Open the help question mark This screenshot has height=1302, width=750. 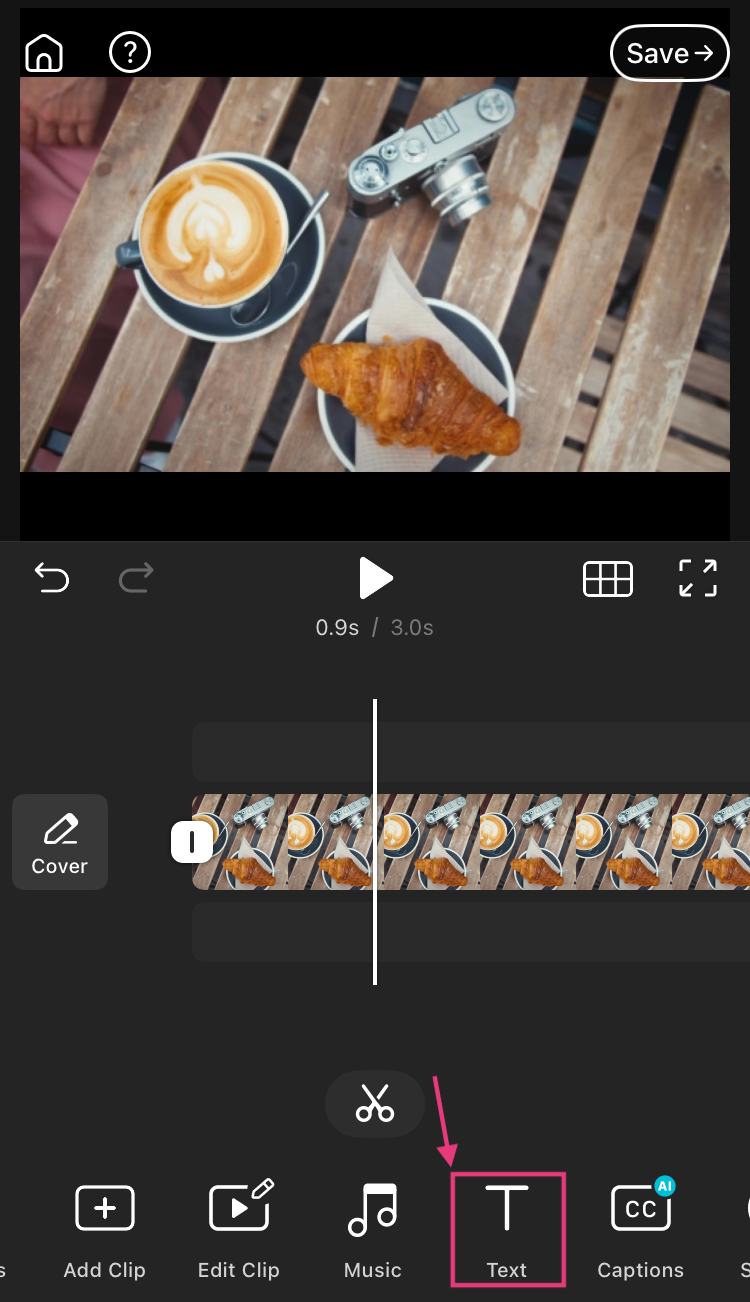[130, 52]
